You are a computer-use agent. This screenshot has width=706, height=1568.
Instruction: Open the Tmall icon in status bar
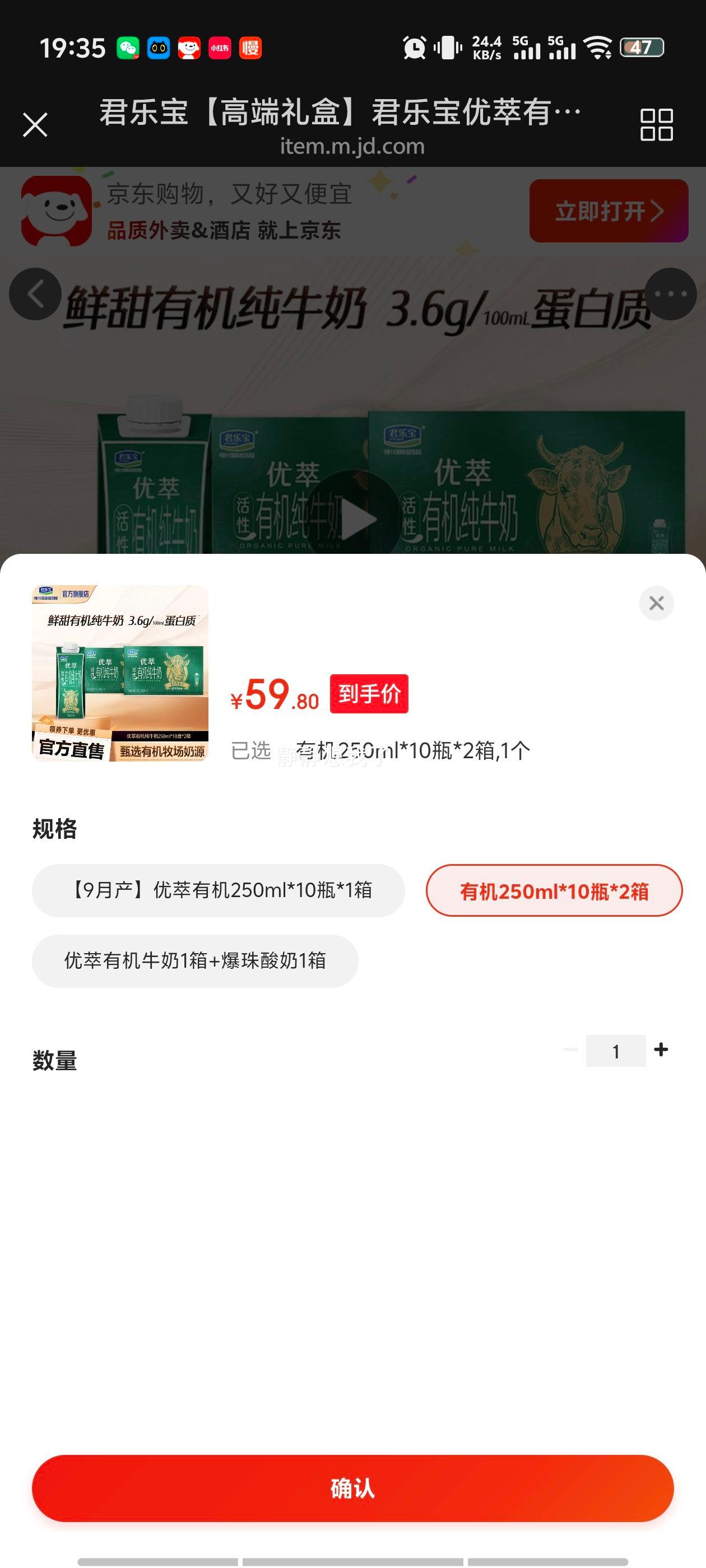coord(159,48)
